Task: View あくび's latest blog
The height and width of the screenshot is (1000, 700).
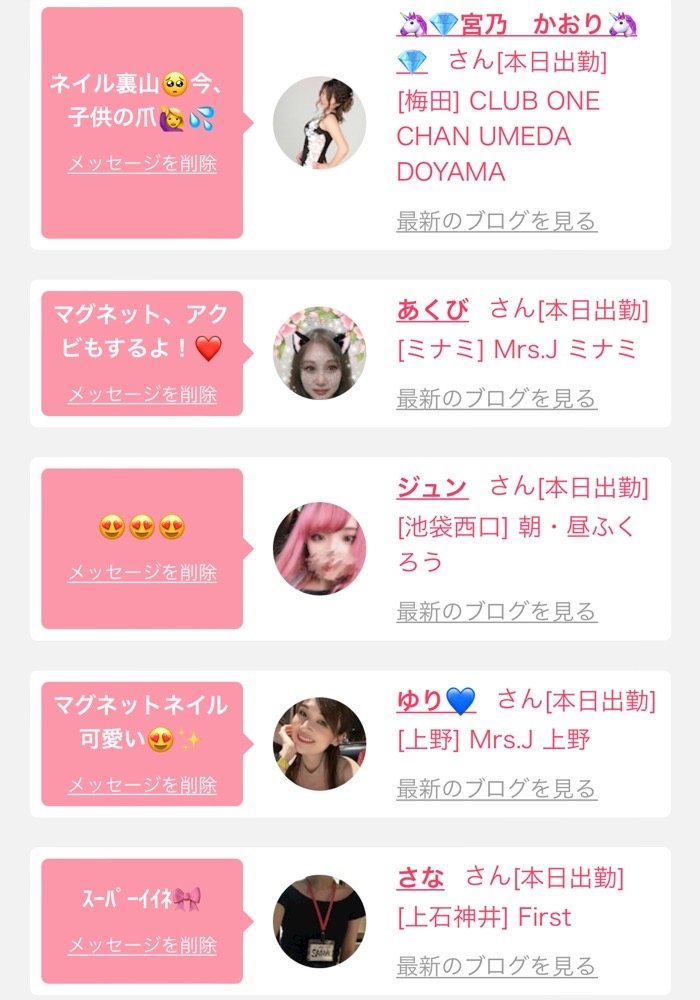Action: click(496, 398)
